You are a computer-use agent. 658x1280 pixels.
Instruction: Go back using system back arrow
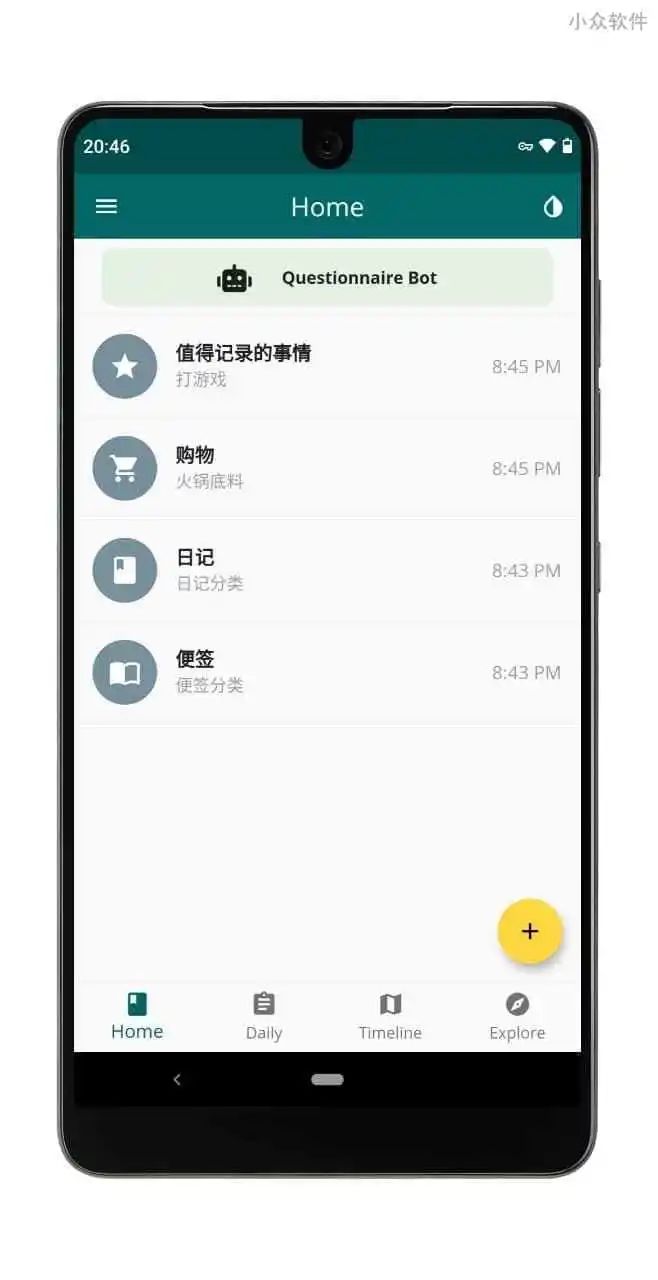pyautogui.click(x=177, y=1079)
